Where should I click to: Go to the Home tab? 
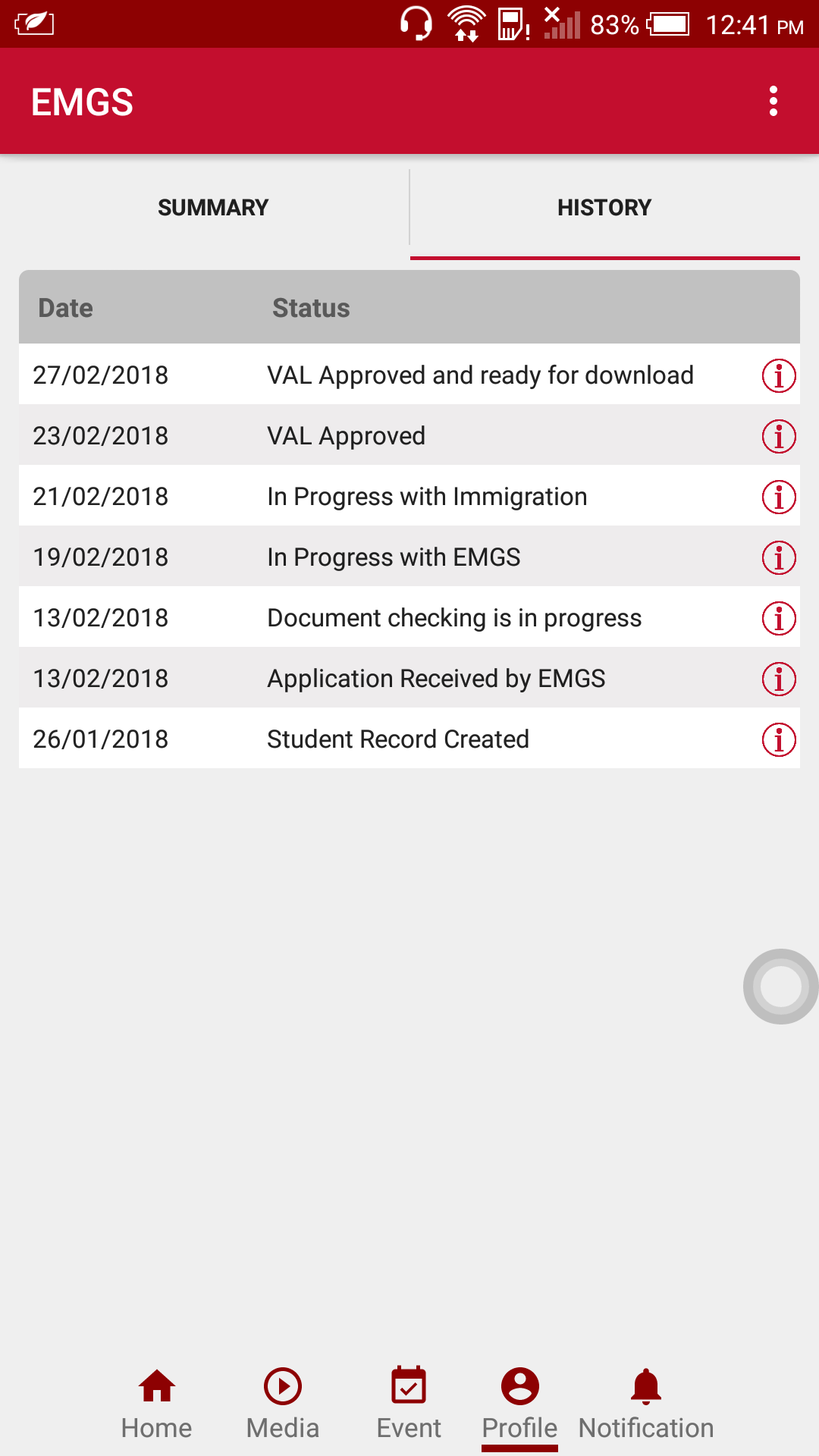[x=157, y=1404]
